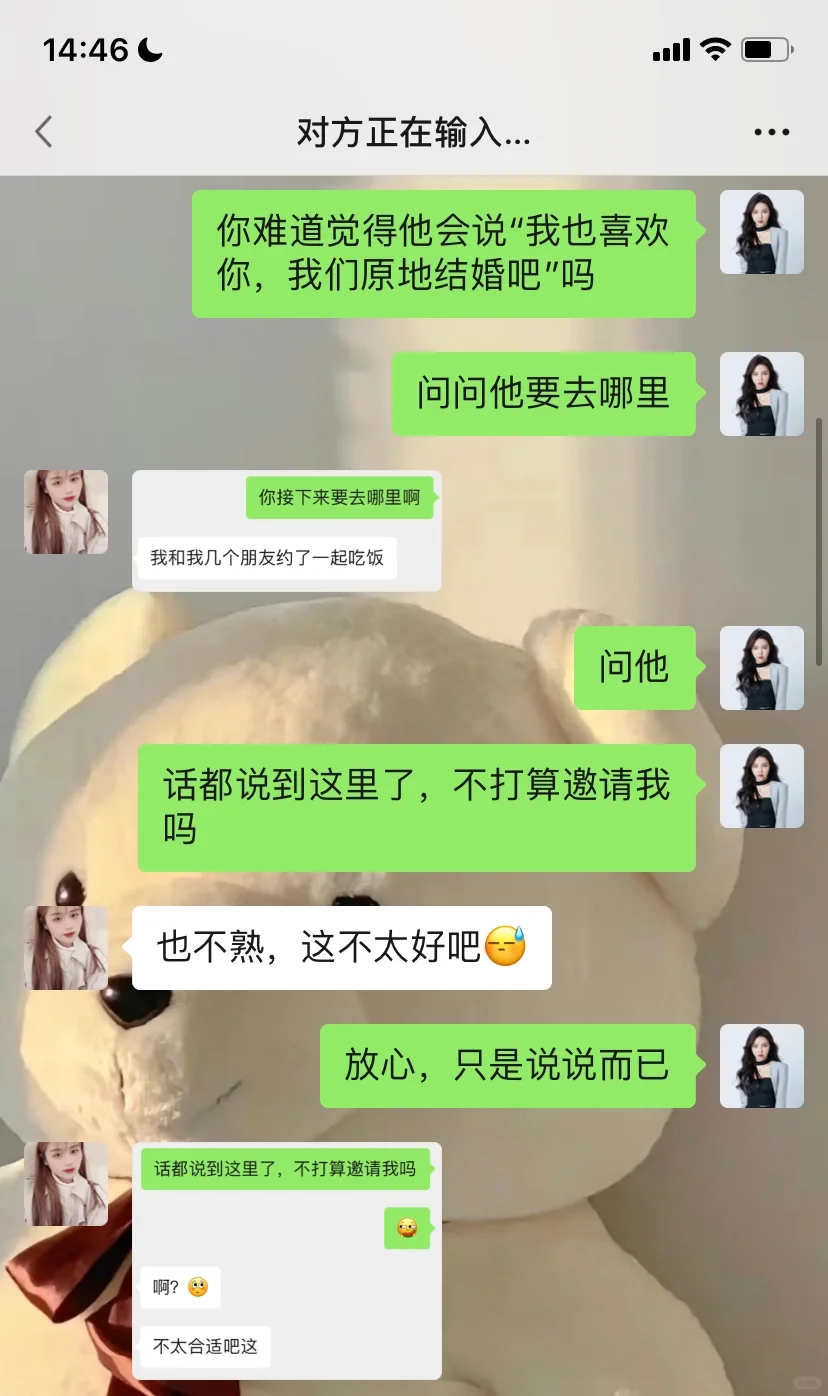Open the three-dot chat options menu
Viewport: 828px width, 1396px height.
[771, 132]
